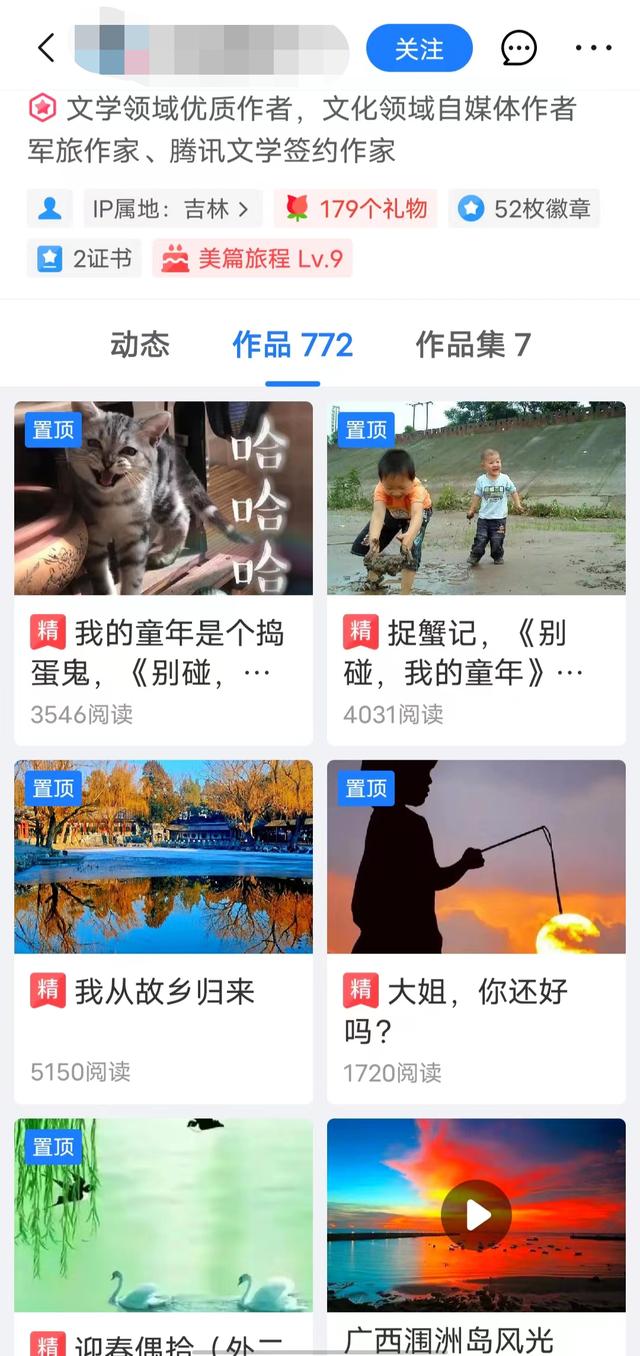This screenshot has height=1356, width=640.
Task: Select the 作品 772 tab
Action: (292, 345)
